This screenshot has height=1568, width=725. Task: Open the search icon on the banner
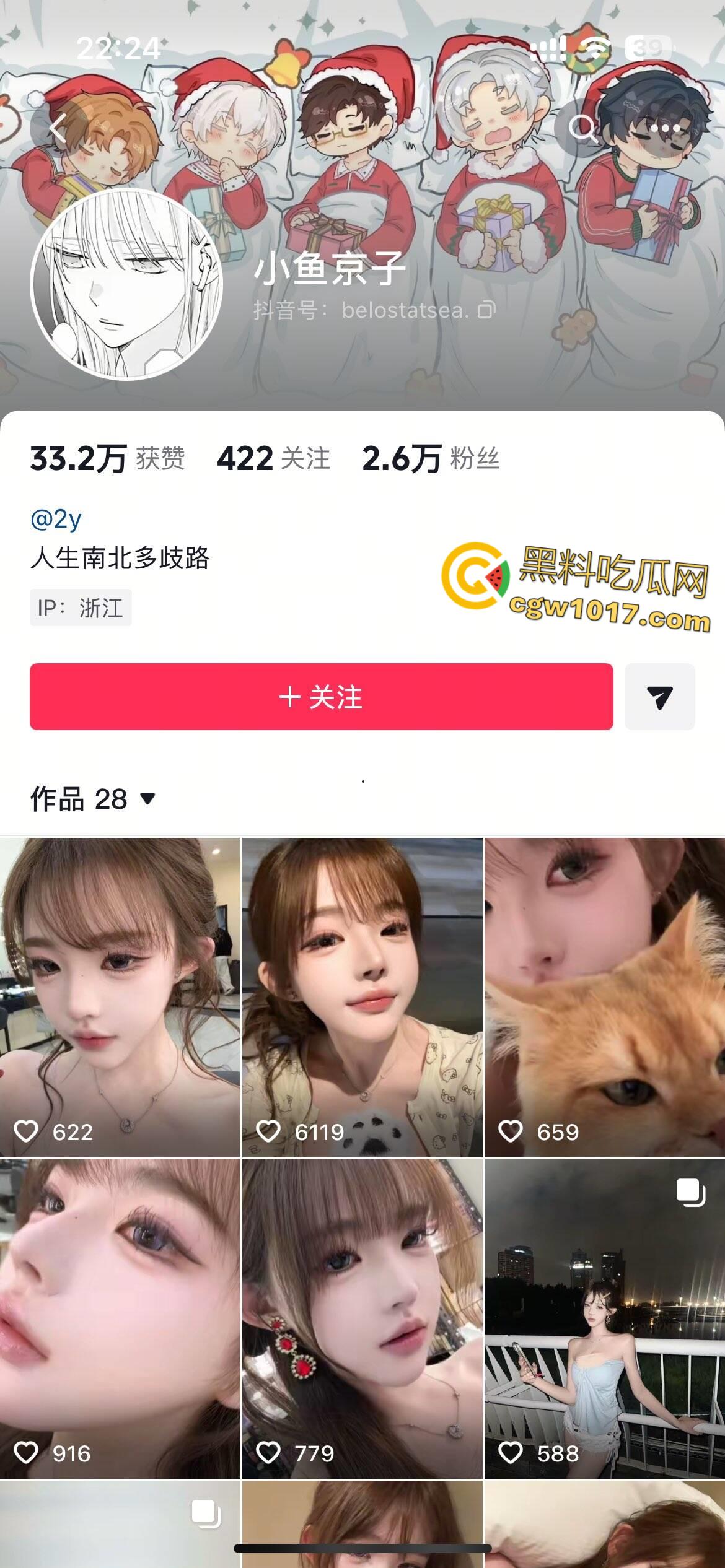tap(581, 128)
